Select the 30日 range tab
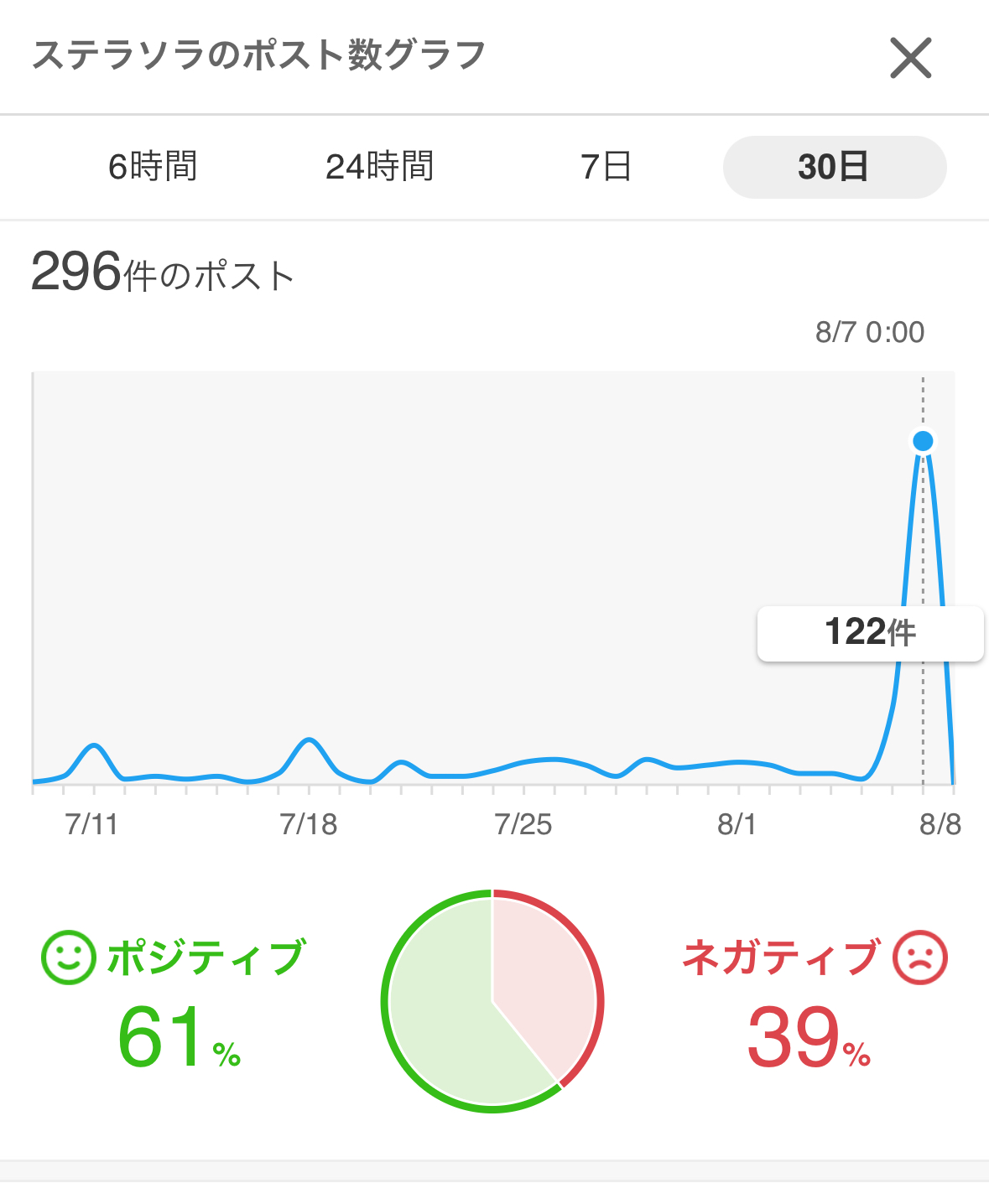This screenshot has height=1204, width=989. (835, 167)
